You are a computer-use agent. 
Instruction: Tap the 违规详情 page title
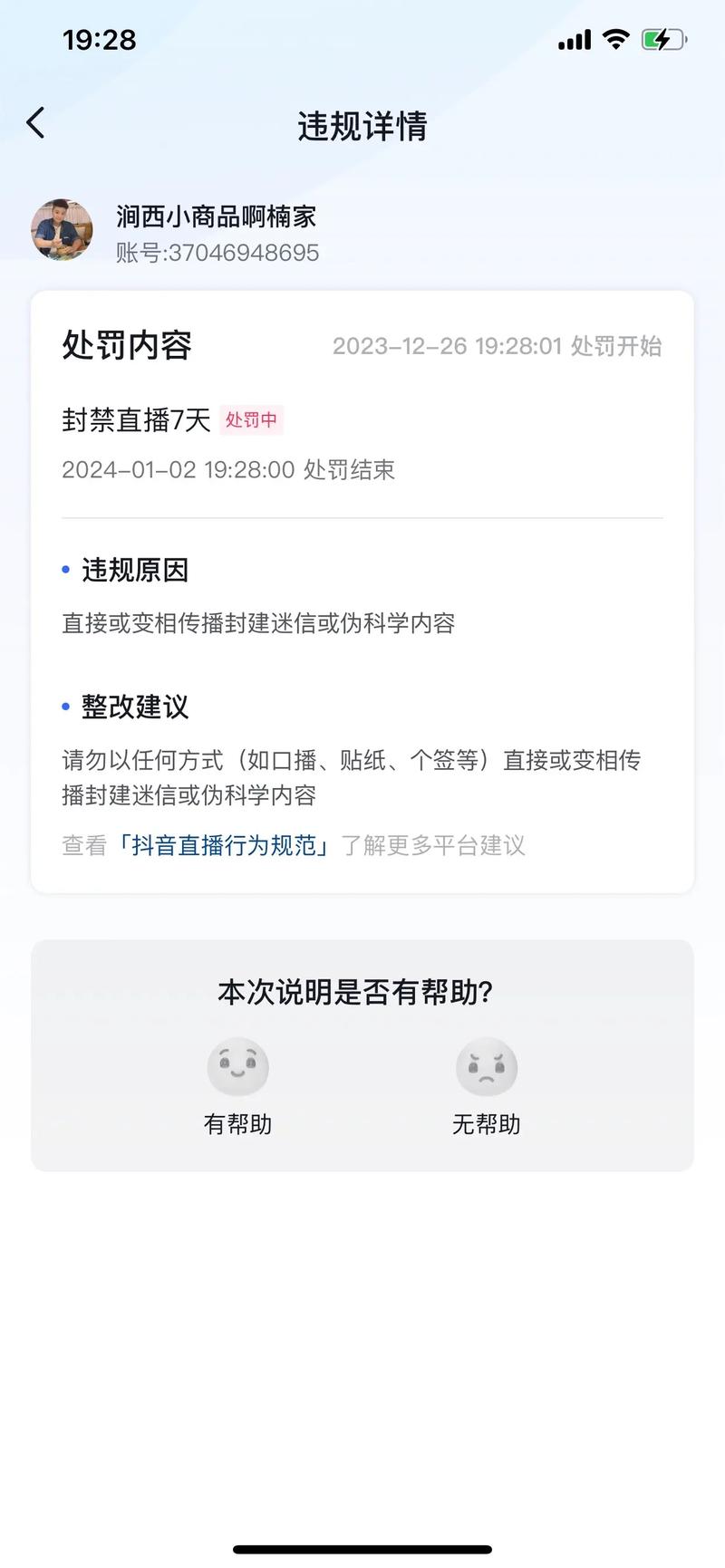361,126
